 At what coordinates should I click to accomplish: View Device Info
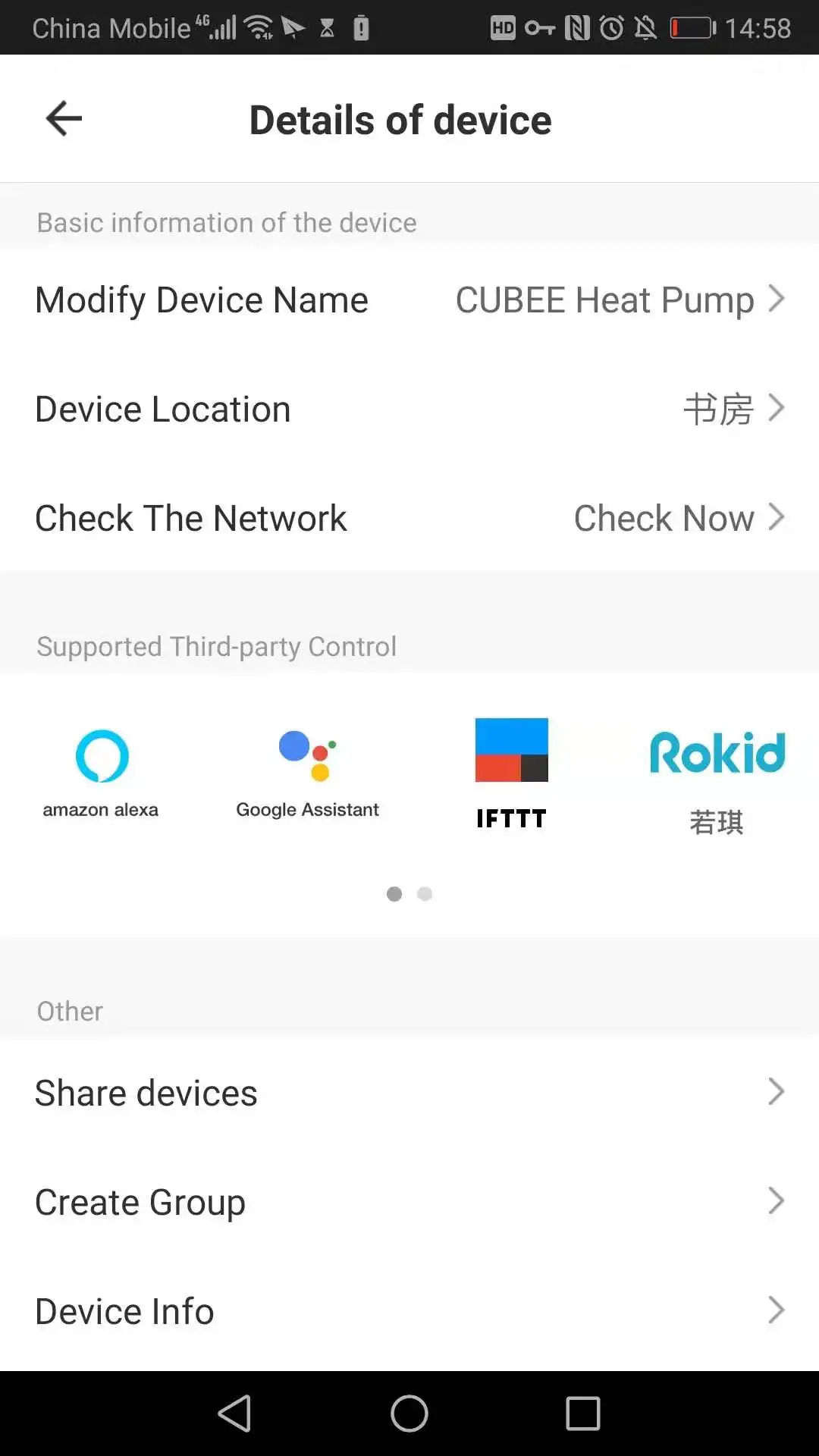coord(409,1311)
